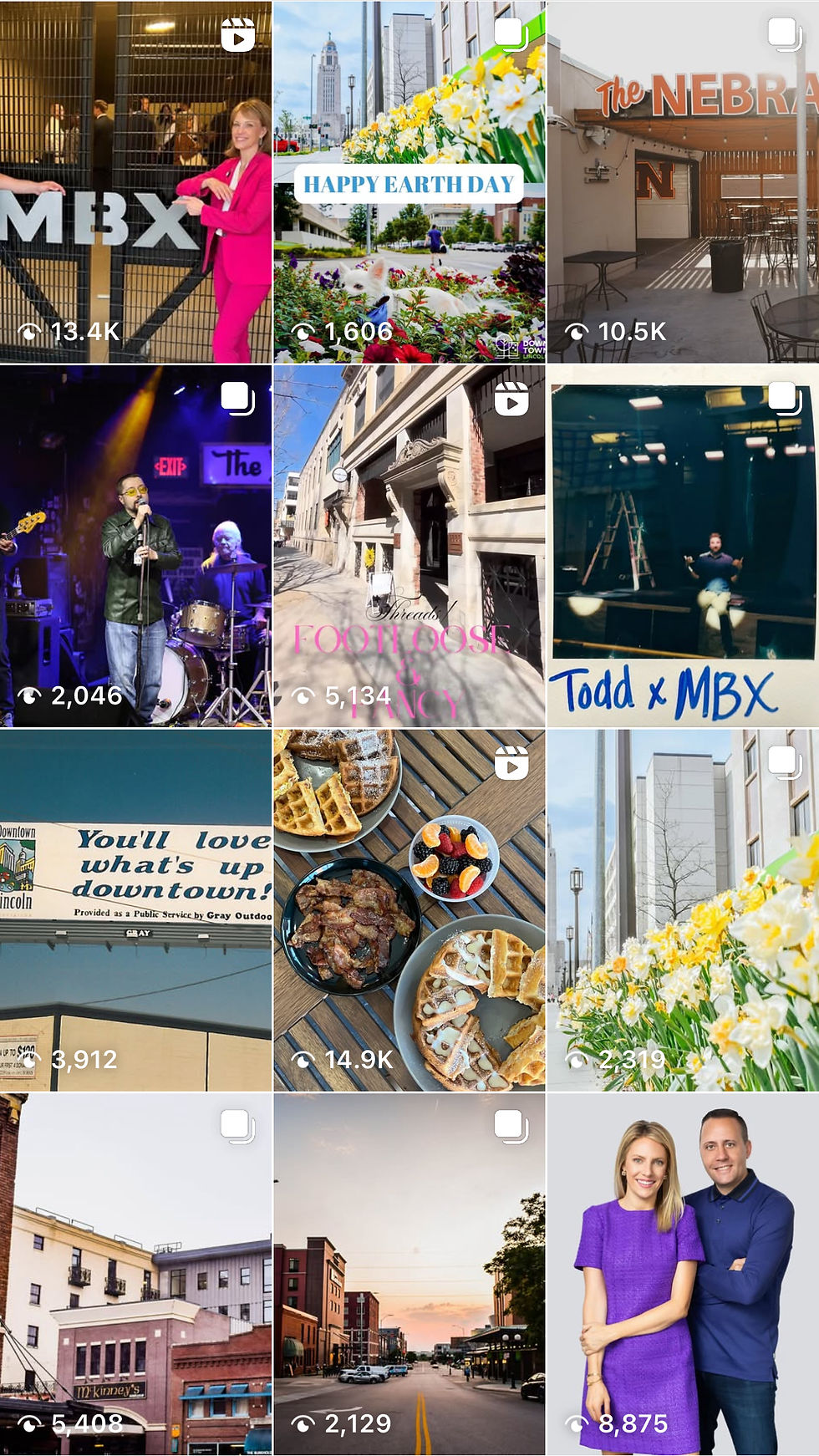
Task: Open the Todd x MBX post
Action: click(x=684, y=546)
